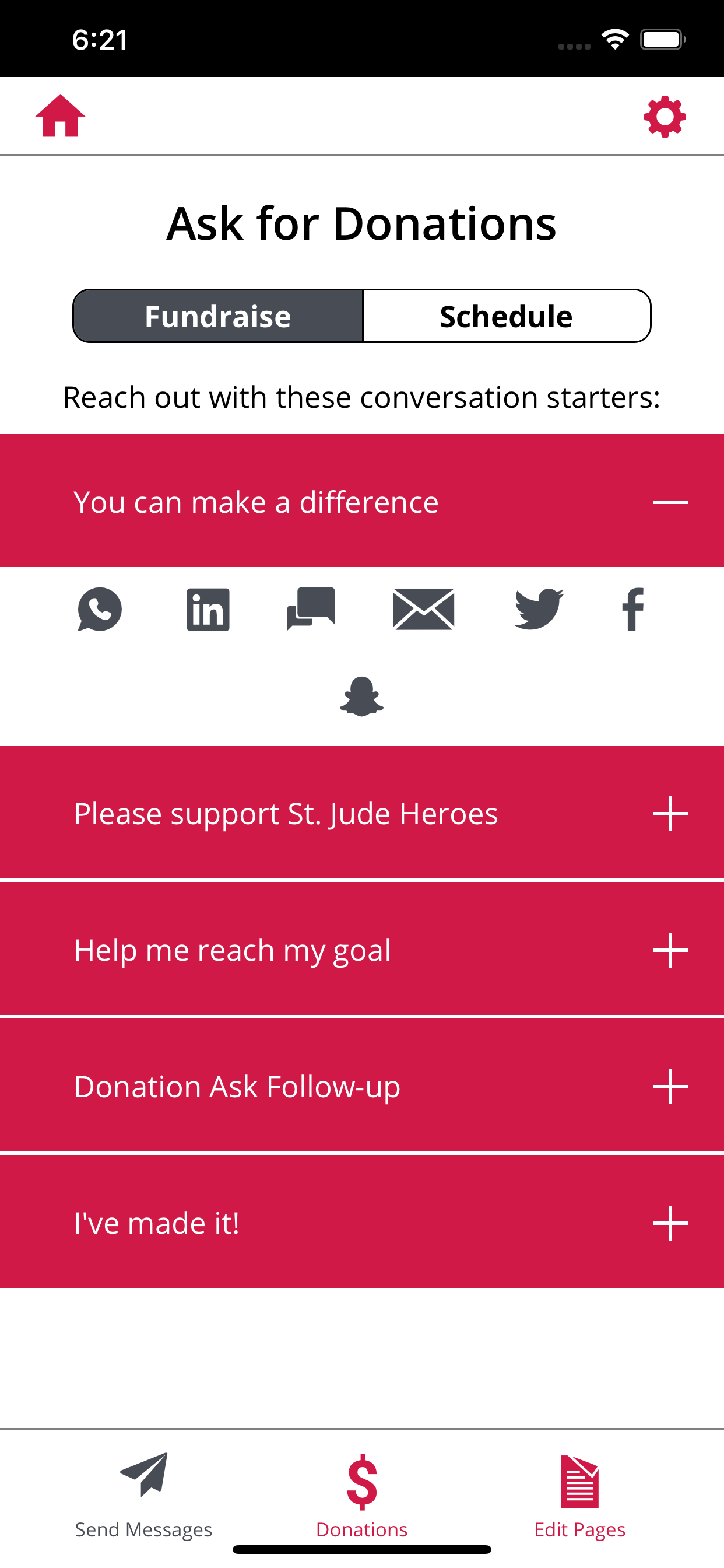Share via text message icon

[x=311, y=608]
